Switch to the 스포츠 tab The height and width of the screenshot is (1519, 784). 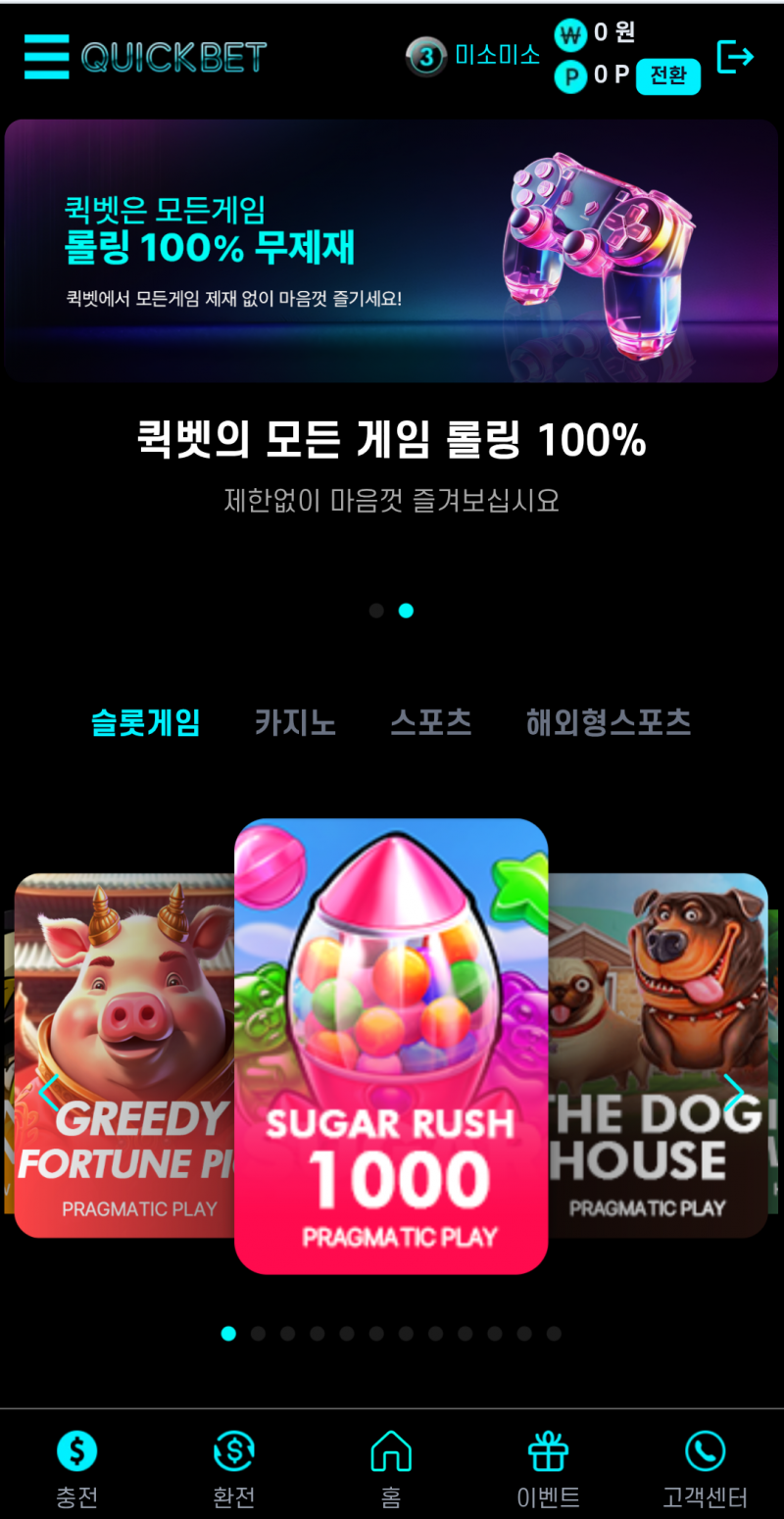pyautogui.click(x=431, y=723)
